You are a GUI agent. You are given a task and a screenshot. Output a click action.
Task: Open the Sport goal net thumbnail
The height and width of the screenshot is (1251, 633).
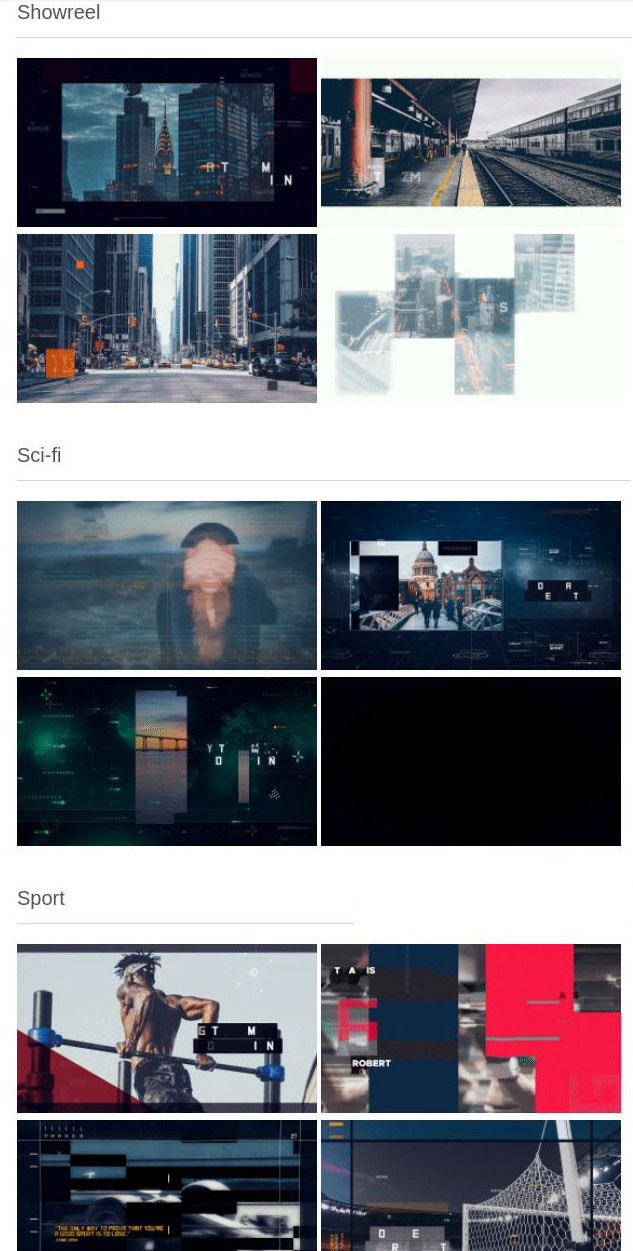pyautogui.click(x=471, y=1185)
